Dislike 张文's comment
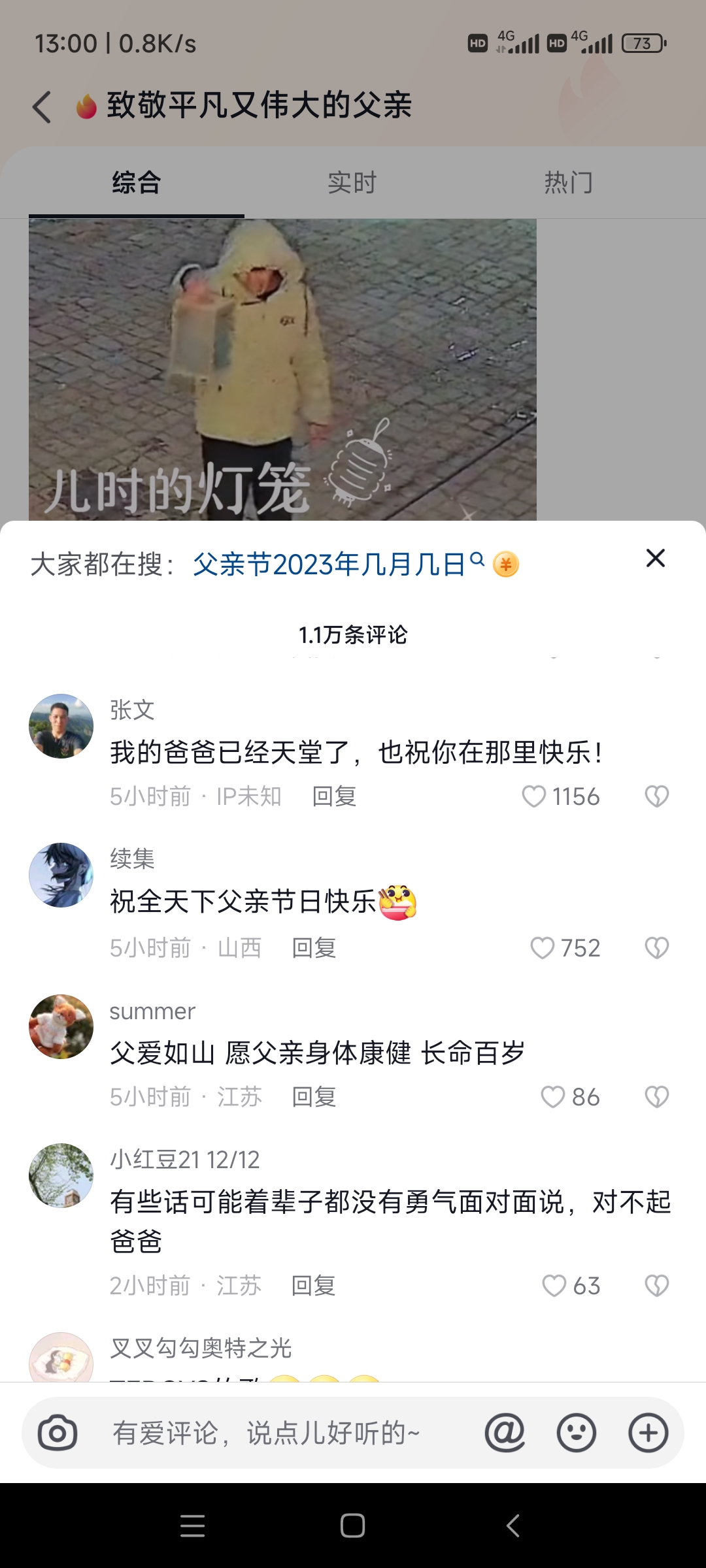Screen dimensions: 706x1568 656,796
